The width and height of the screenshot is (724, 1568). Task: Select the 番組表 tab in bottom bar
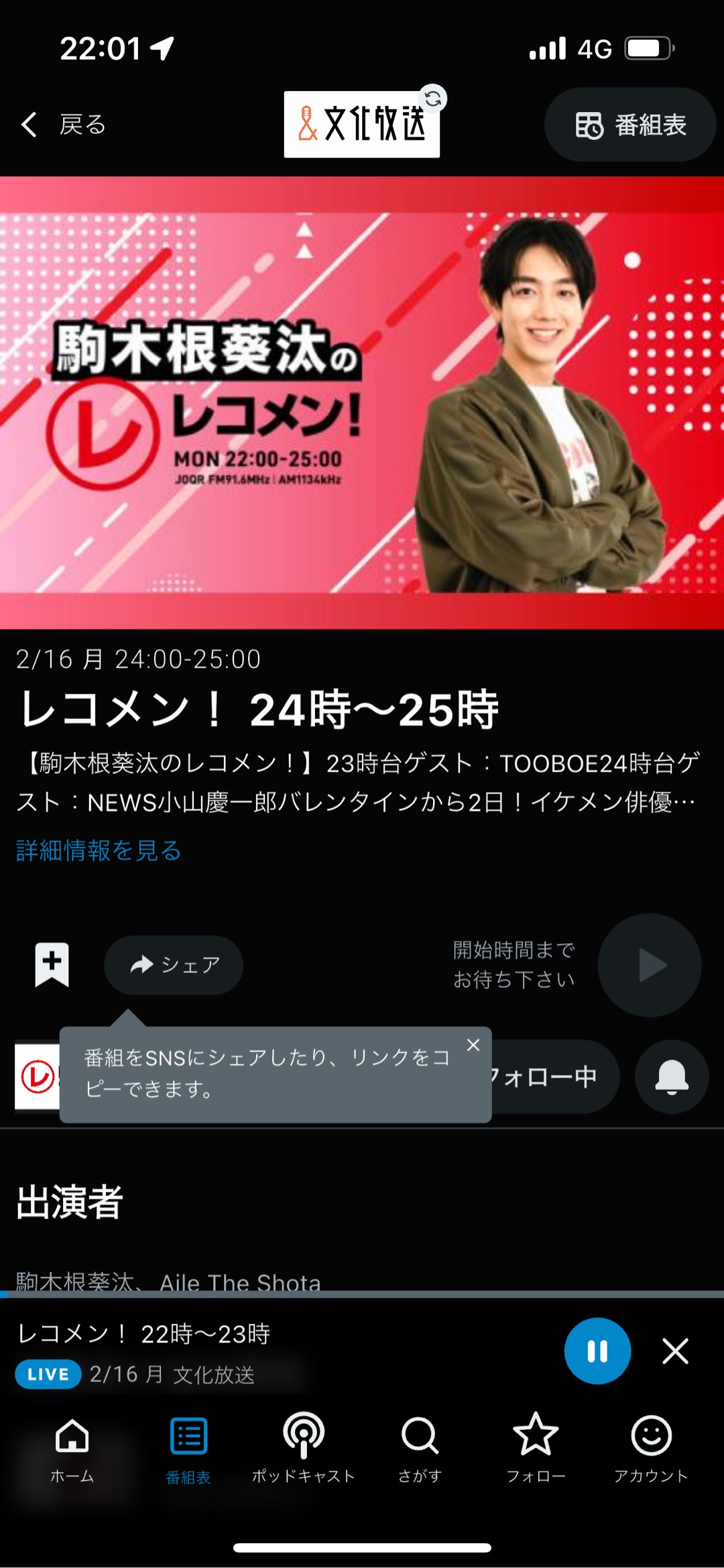pos(188,1449)
